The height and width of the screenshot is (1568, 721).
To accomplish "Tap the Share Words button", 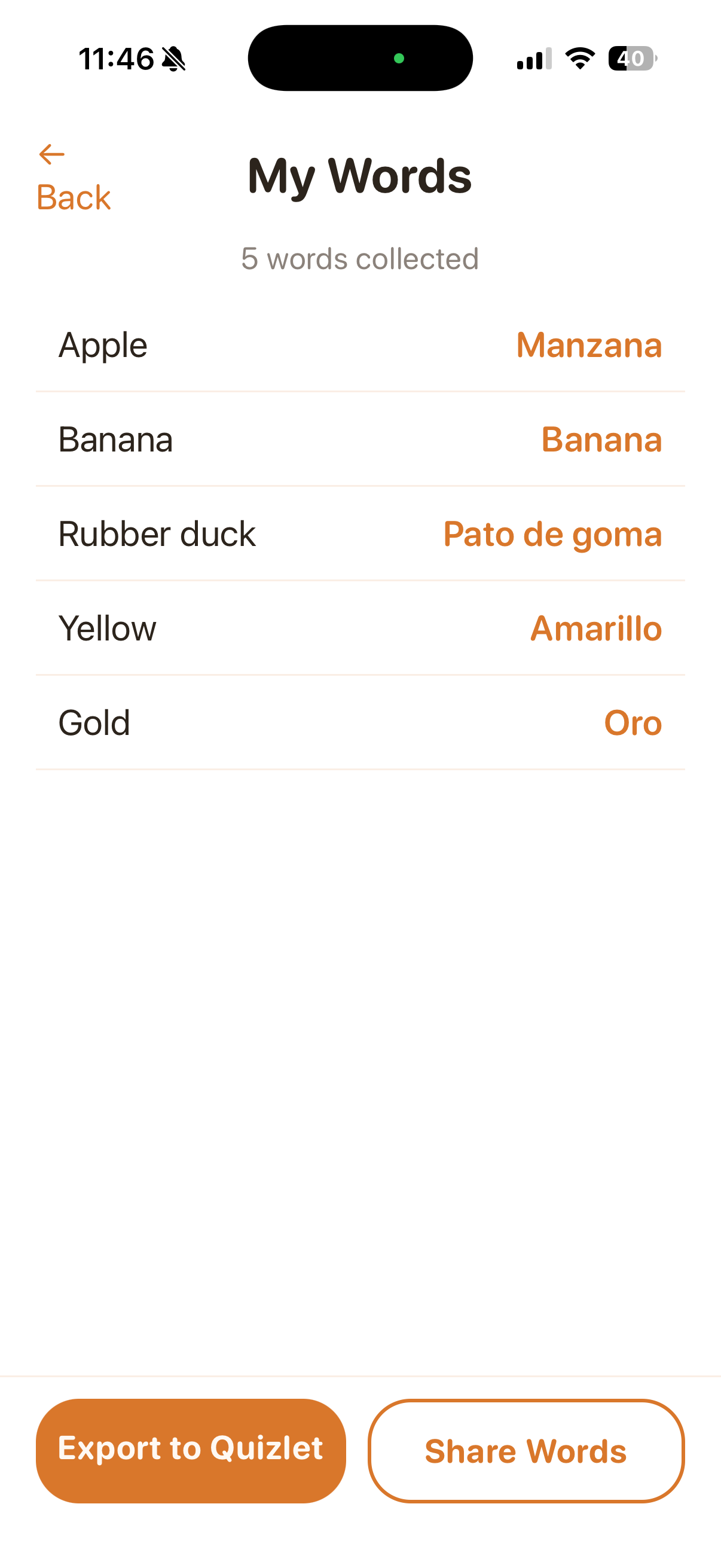I will 526,1451.
